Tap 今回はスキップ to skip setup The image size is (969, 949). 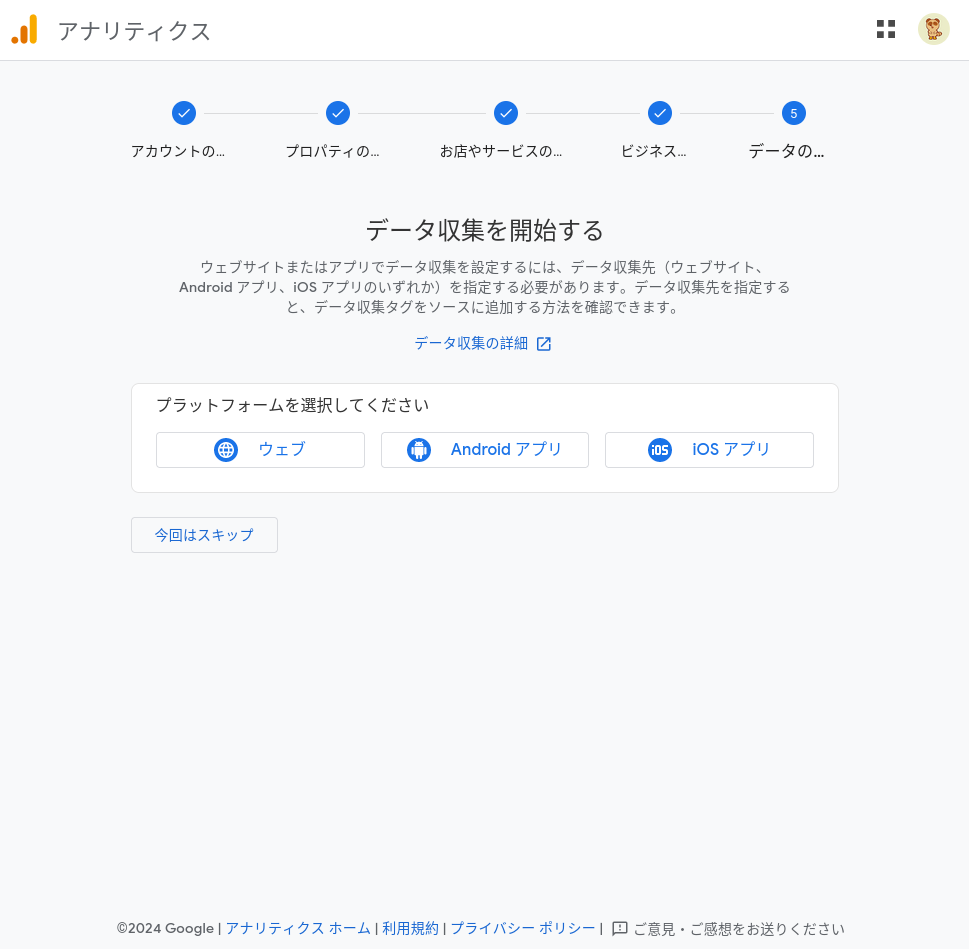(204, 535)
